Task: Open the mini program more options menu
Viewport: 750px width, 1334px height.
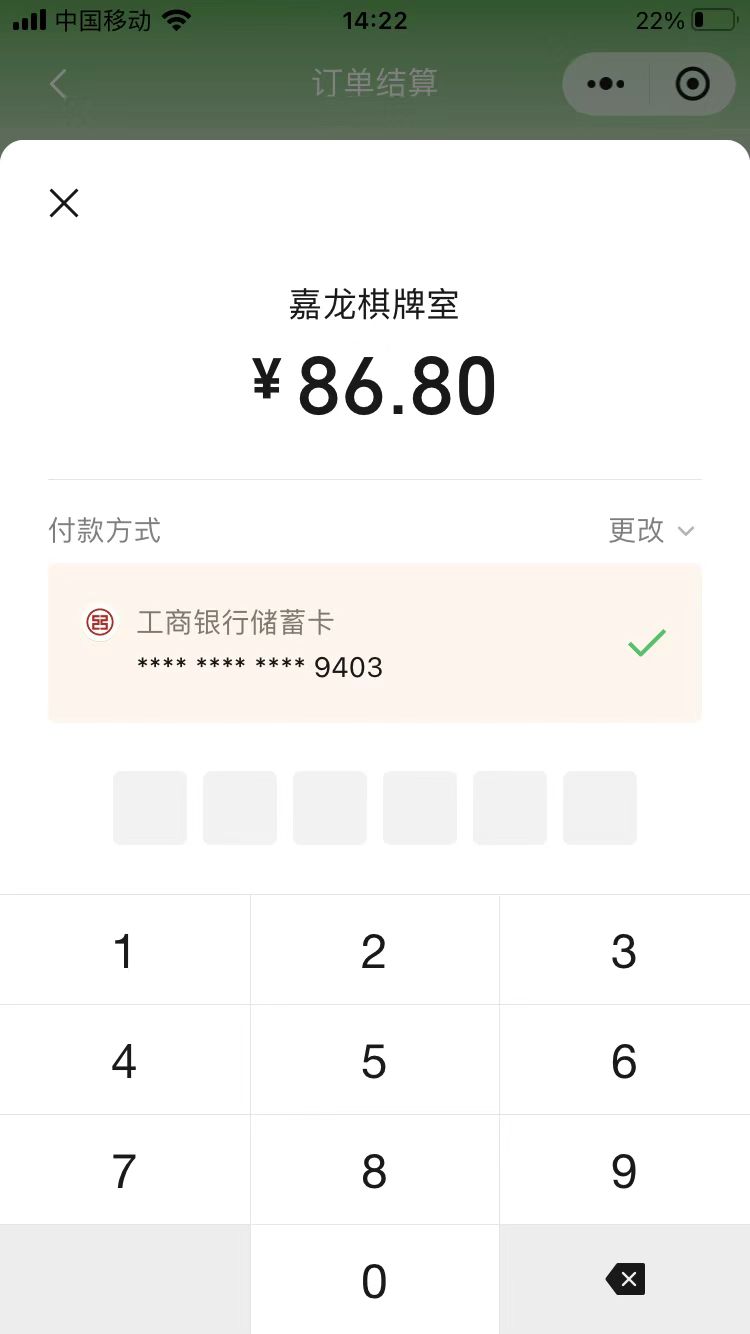Action: 606,84
